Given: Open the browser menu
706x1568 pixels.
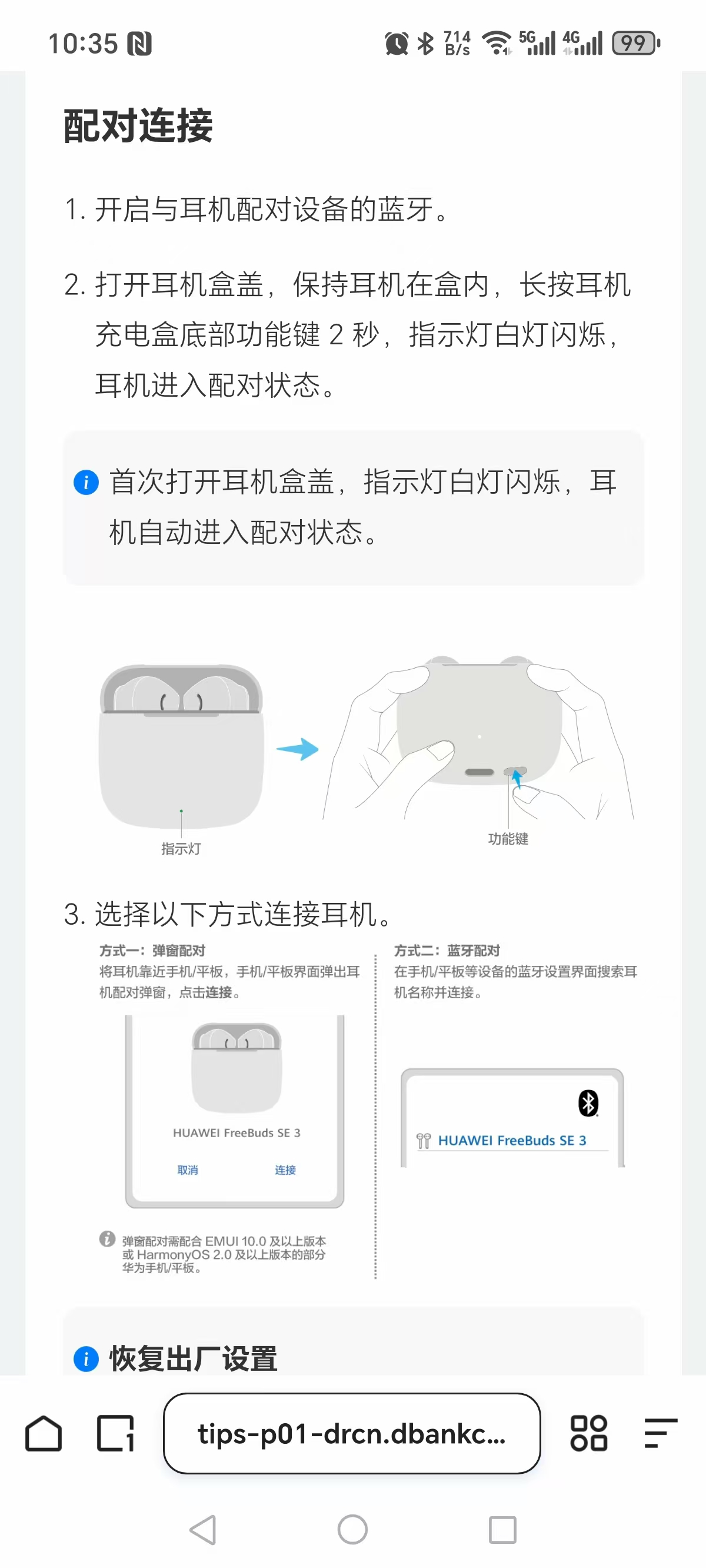Looking at the screenshot, I should (661, 1433).
